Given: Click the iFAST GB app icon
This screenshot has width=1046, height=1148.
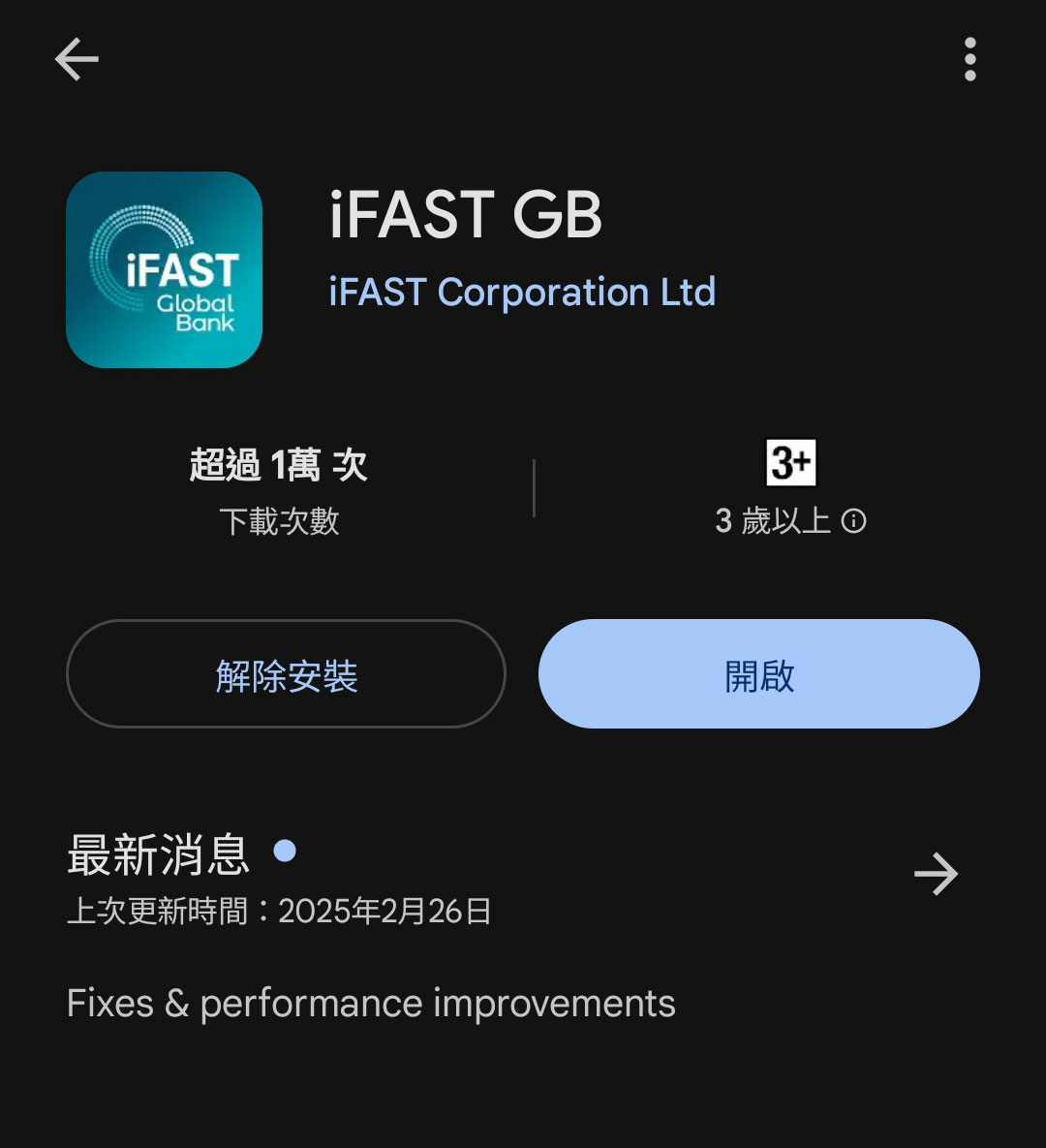Looking at the screenshot, I should (x=164, y=271).
